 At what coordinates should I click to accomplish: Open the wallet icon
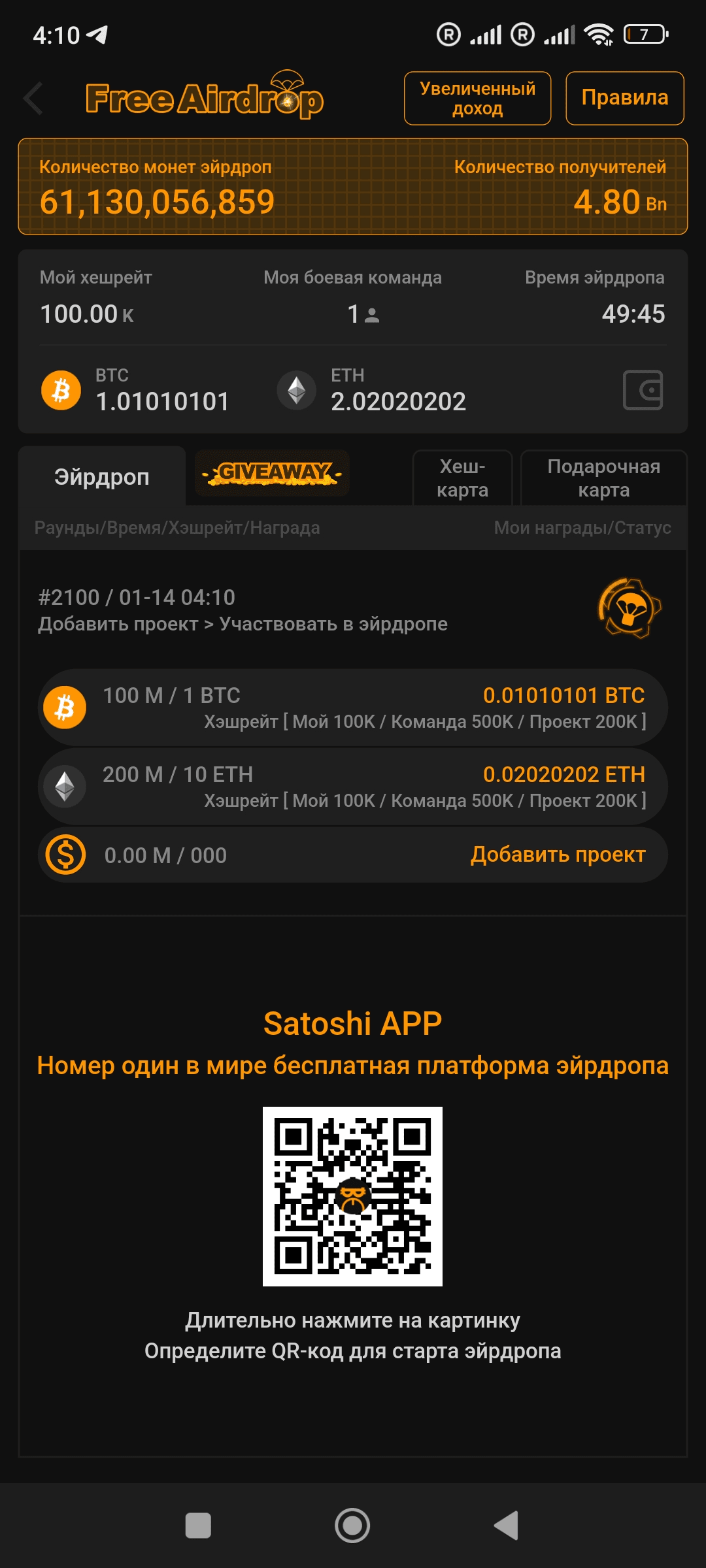643,390
